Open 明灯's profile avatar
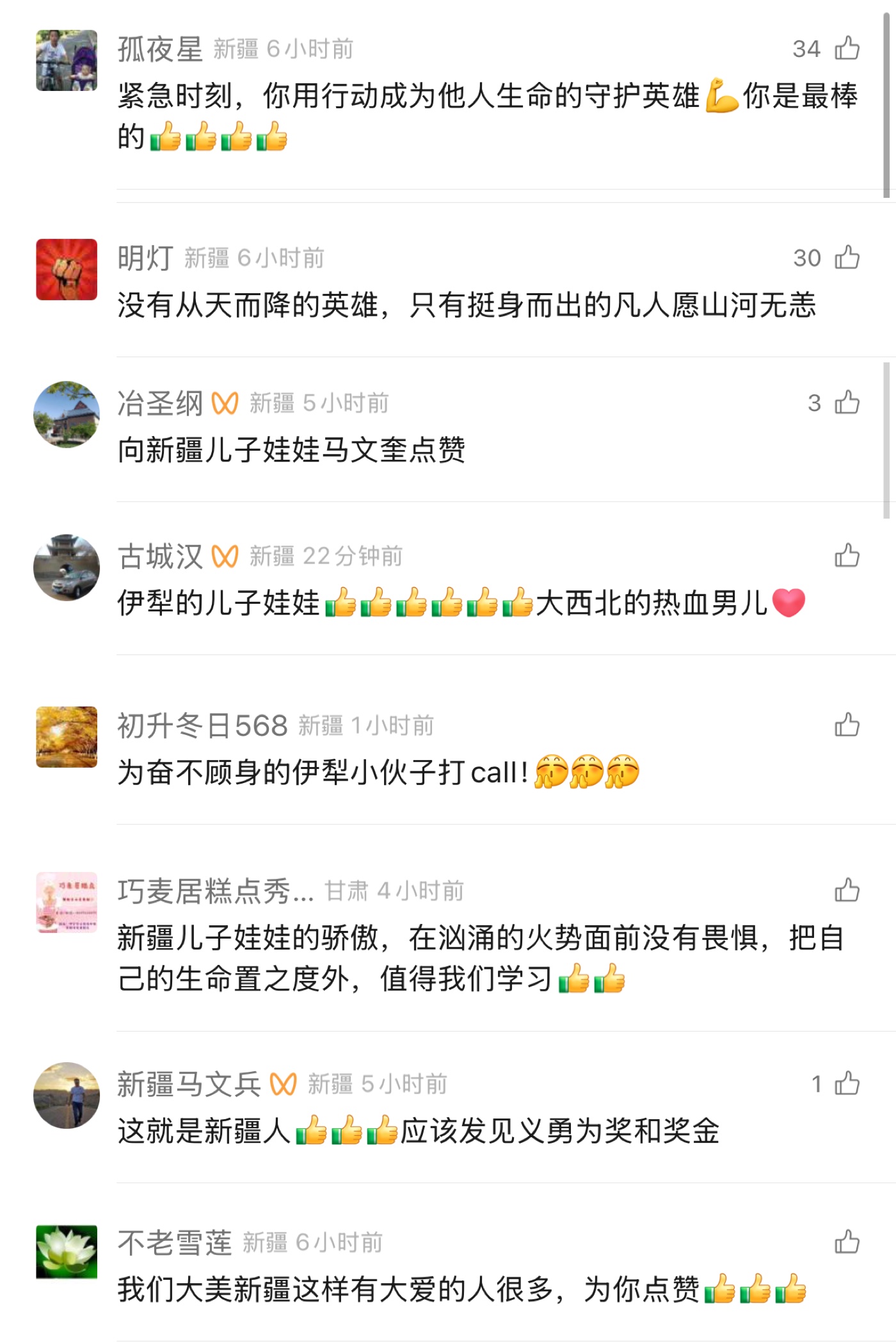This screenshot has height=1342, width=896. 67,270
